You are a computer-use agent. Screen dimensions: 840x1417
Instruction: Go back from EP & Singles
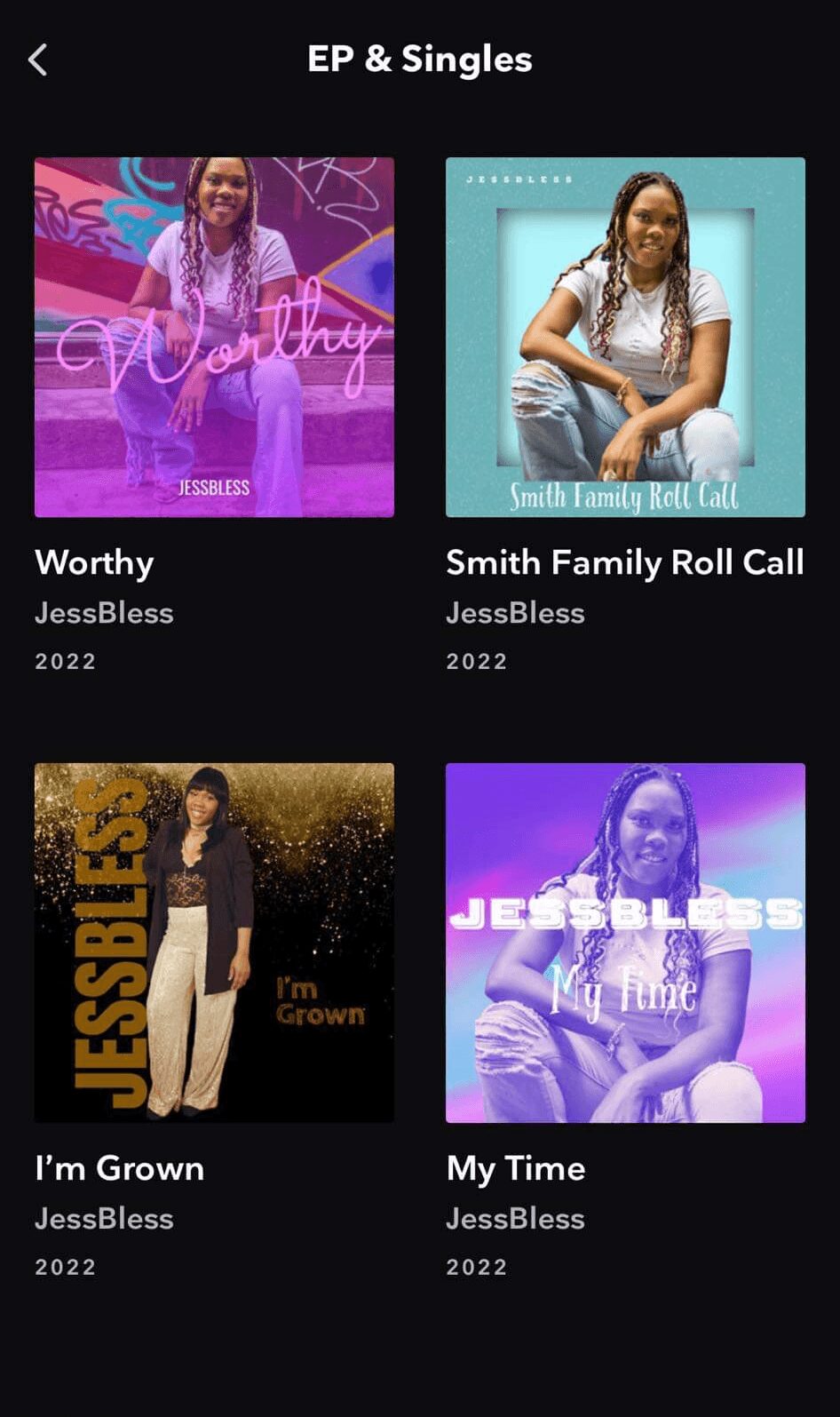[38, 60]
